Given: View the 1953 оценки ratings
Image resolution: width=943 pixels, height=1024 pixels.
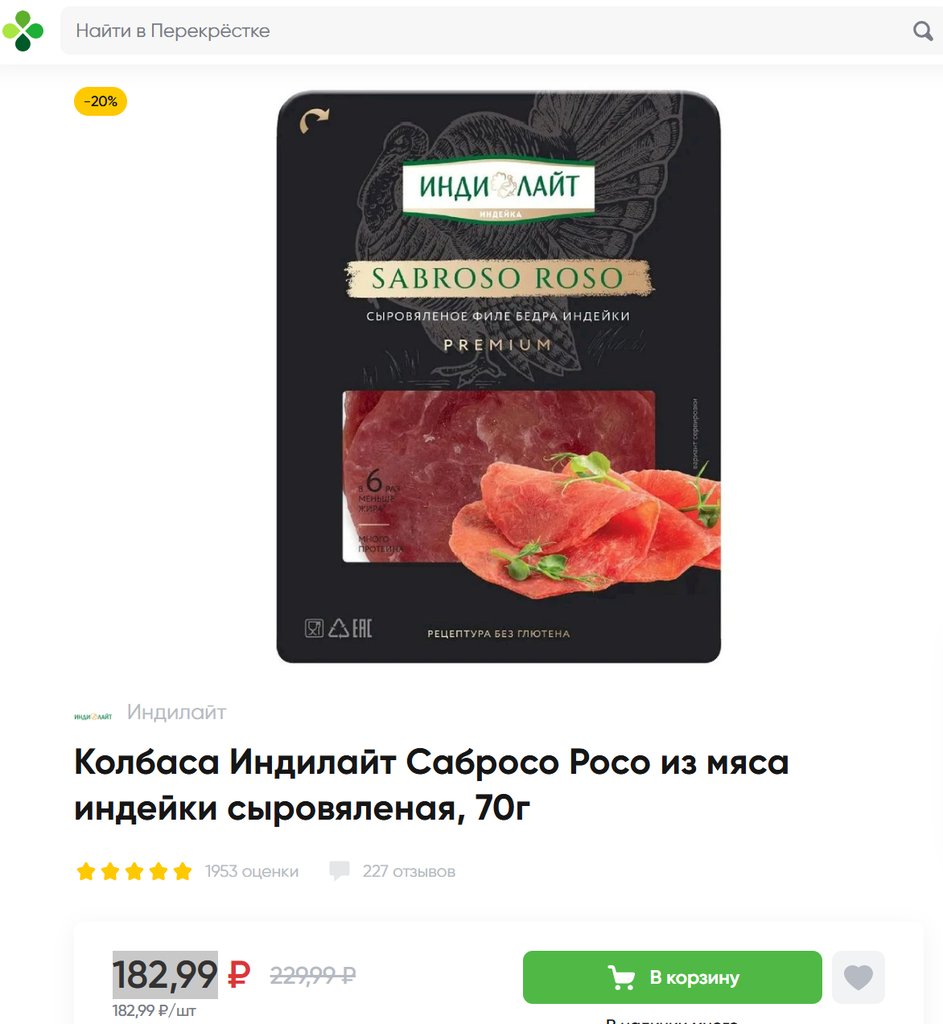Looking at the screenshot, I should 251,871.
